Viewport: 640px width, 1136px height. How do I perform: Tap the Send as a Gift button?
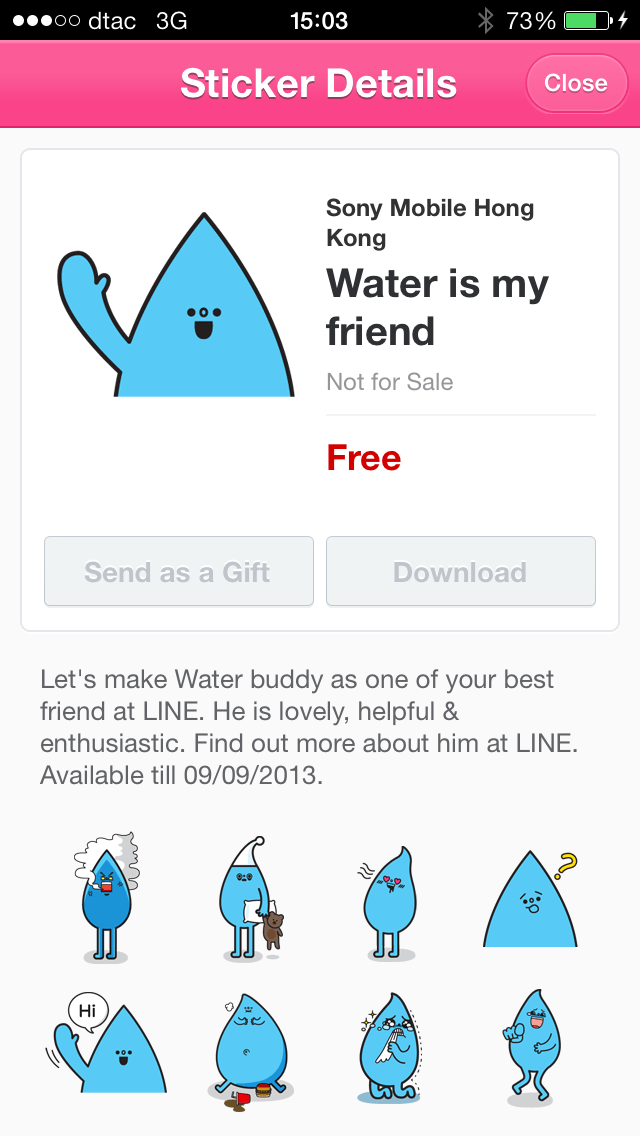[x=178, y=572]
